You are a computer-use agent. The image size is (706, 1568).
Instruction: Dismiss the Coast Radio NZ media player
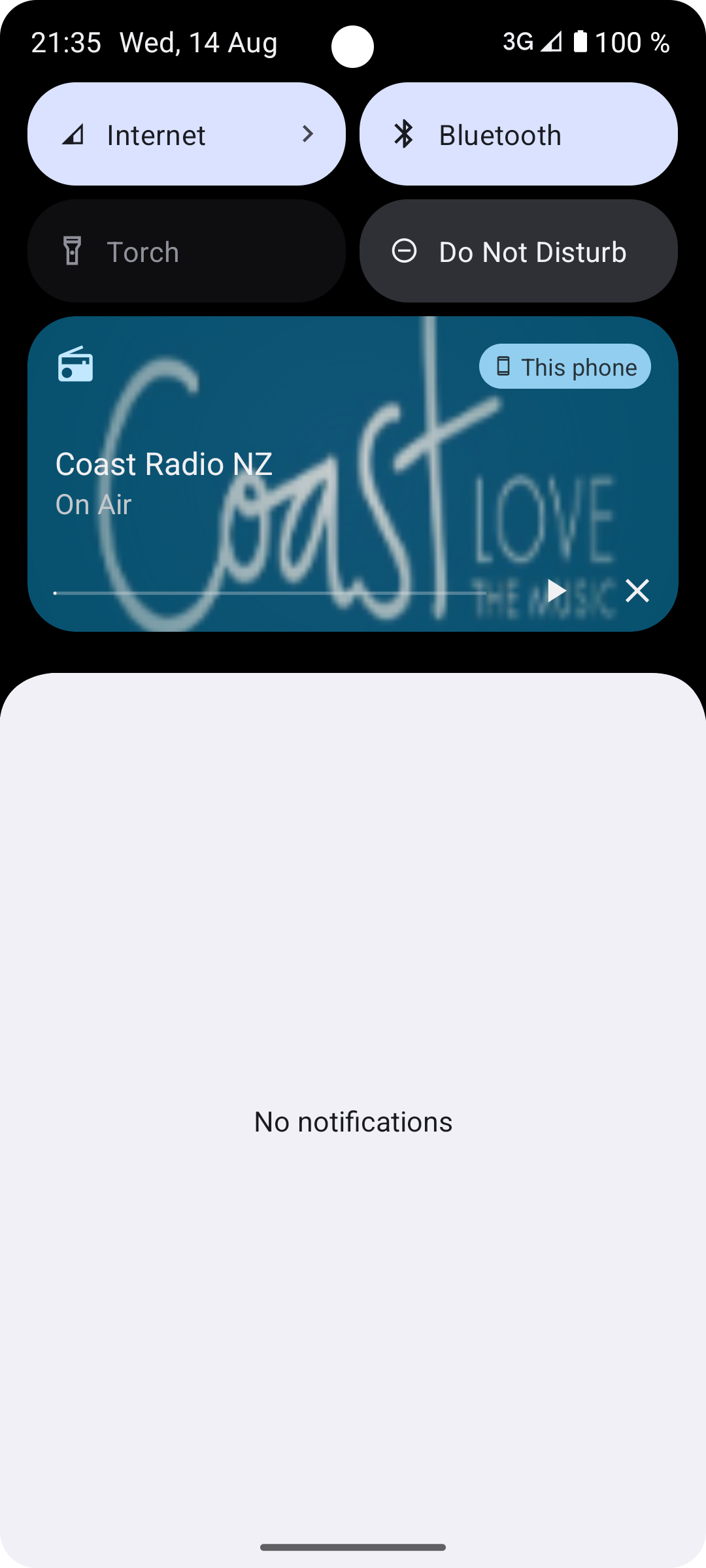point(637,591)
